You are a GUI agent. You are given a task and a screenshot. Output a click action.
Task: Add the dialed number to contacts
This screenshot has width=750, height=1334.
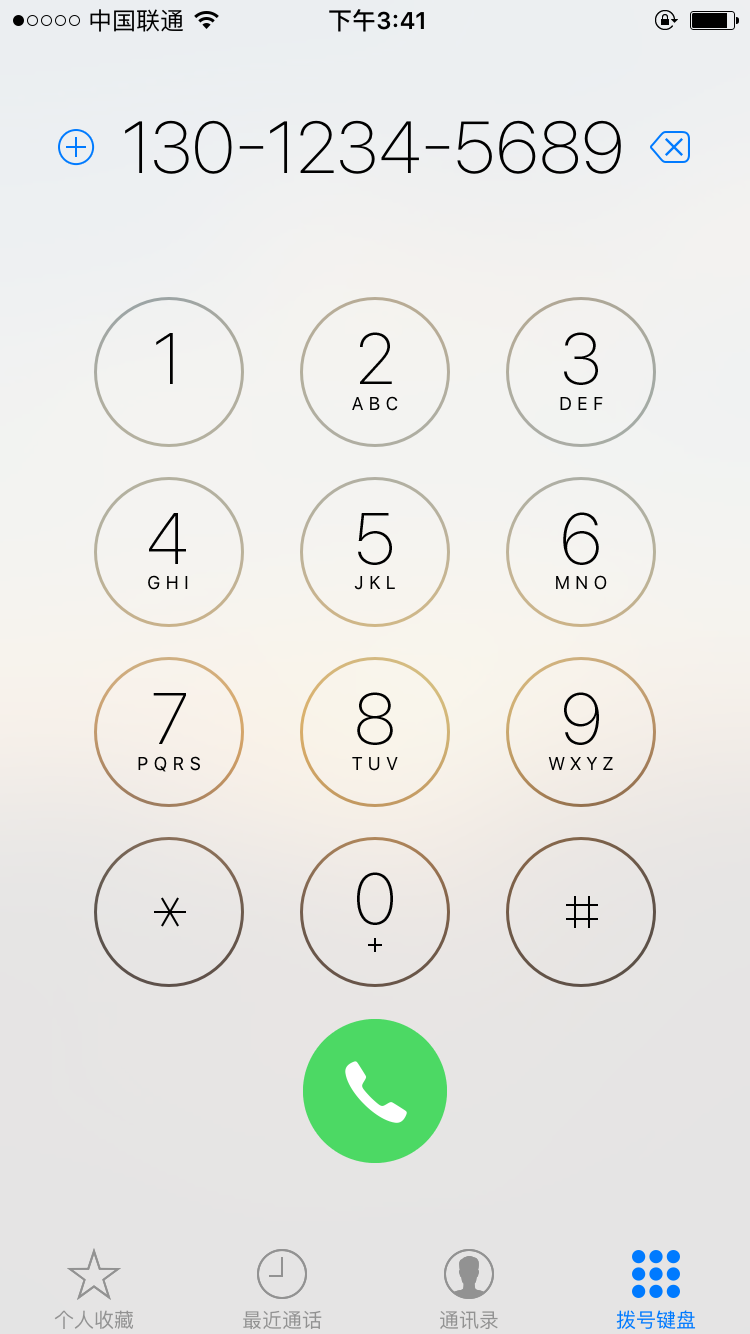76,148
